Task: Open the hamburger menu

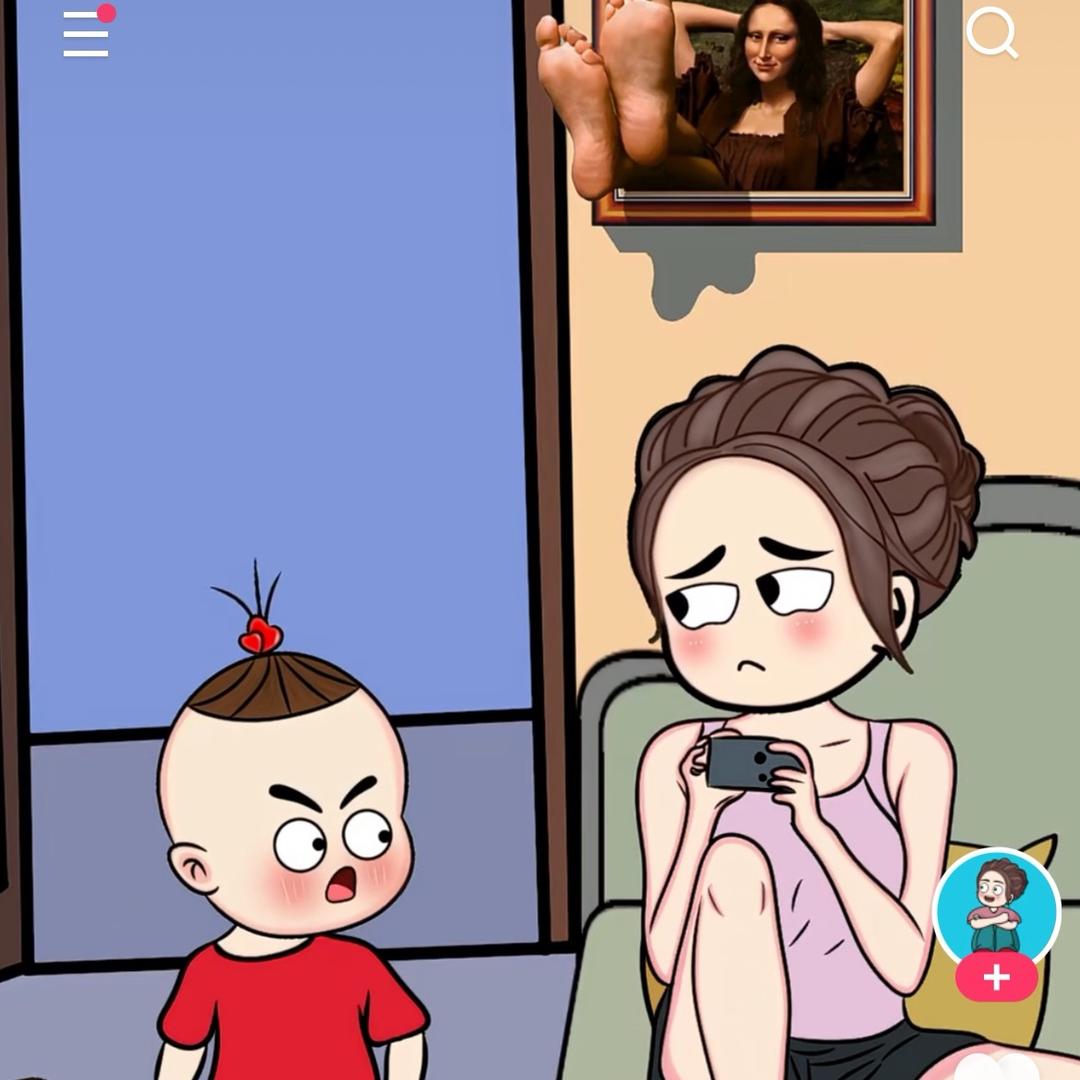Action: click(86, 34)
